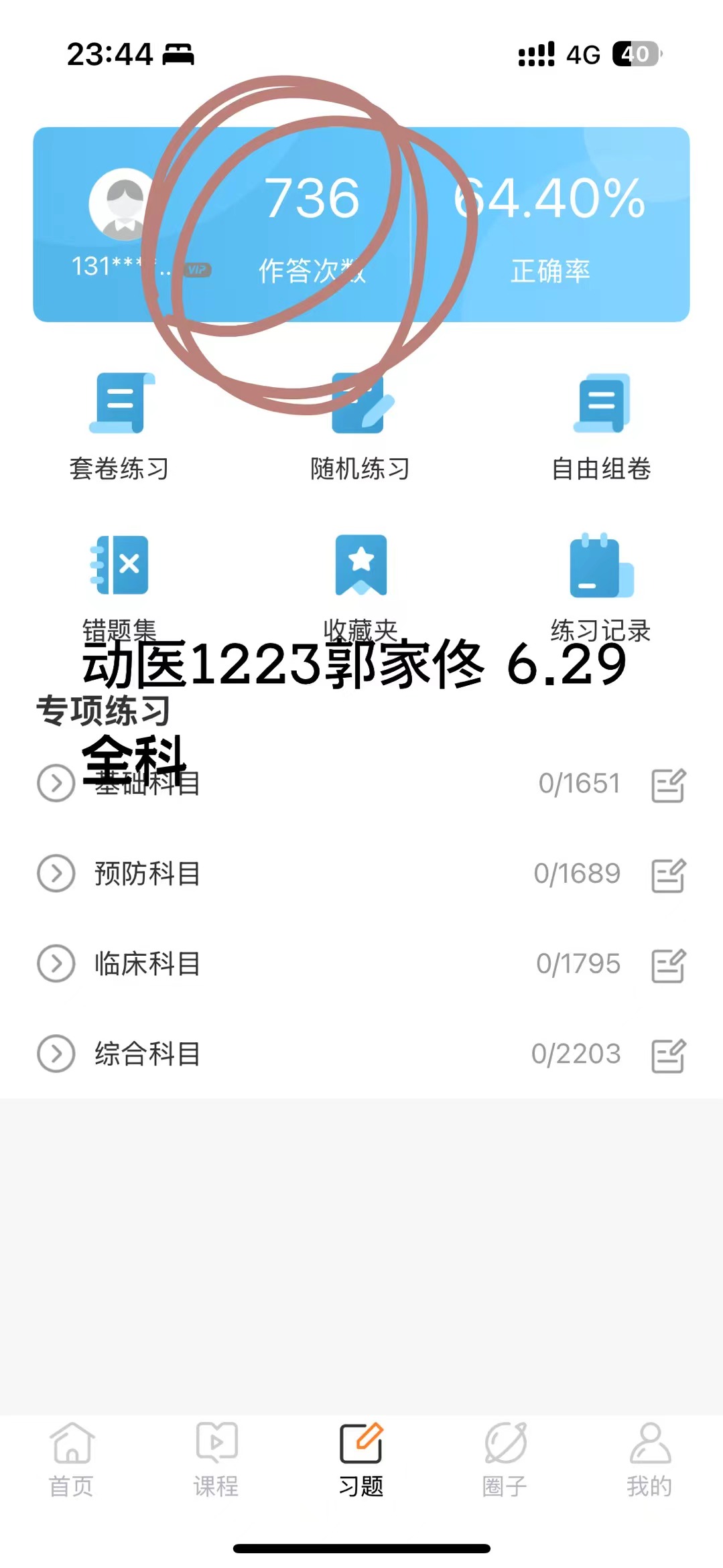723x1568 pixels.
Task: Tap the edit icon for 0/1651 row
Action: coord(669,785)
